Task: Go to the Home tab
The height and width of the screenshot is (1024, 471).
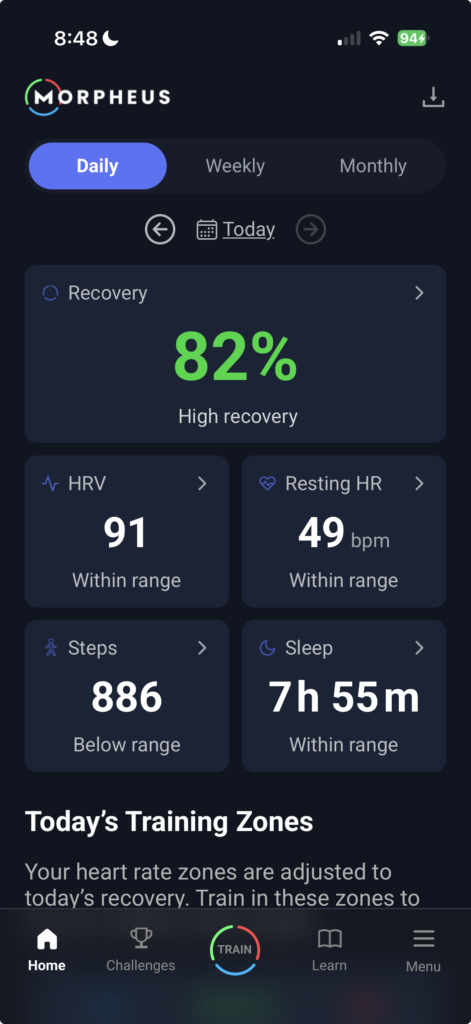Action: click(x=47, y=950)
